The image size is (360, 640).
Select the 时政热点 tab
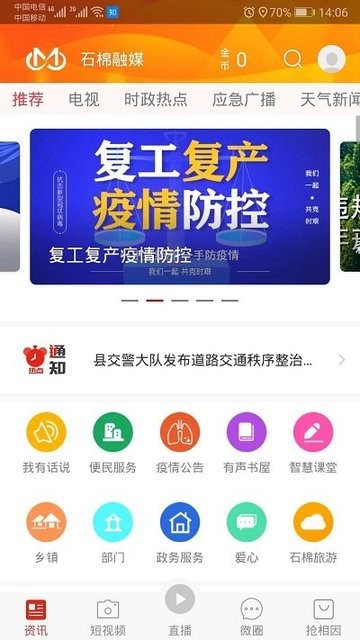pos(156,99)
